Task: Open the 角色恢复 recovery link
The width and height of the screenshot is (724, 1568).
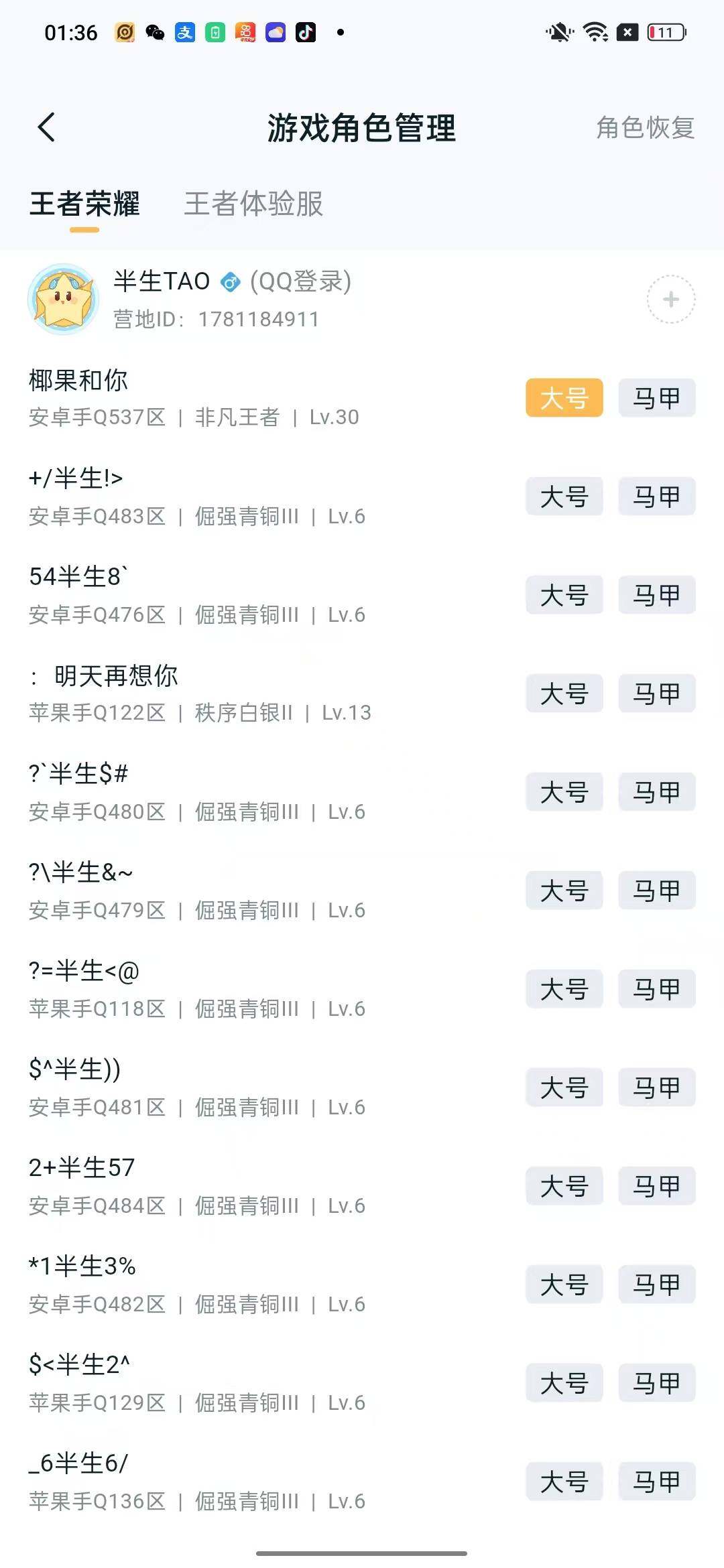Action: coord(645,129)
